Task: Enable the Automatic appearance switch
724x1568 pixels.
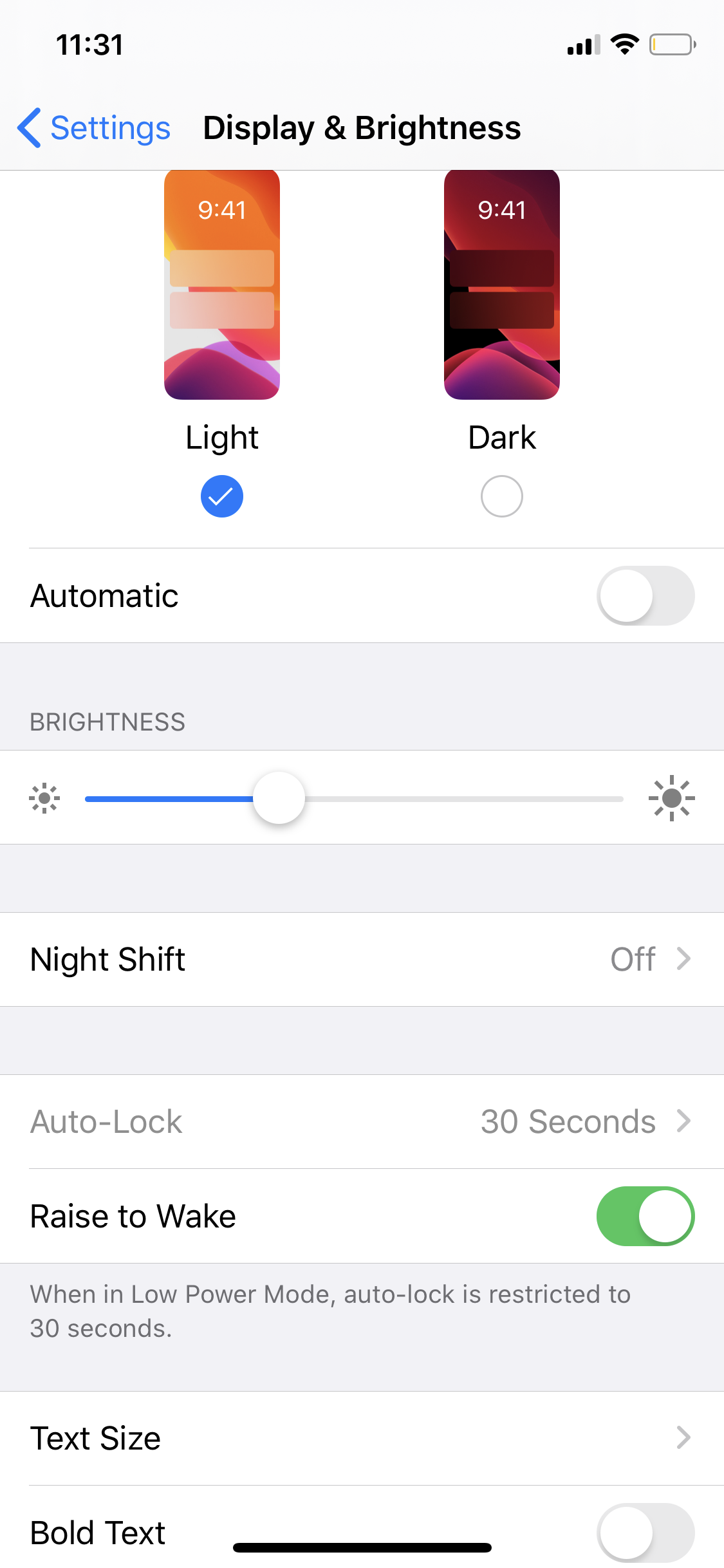Action: pos(645,595)
